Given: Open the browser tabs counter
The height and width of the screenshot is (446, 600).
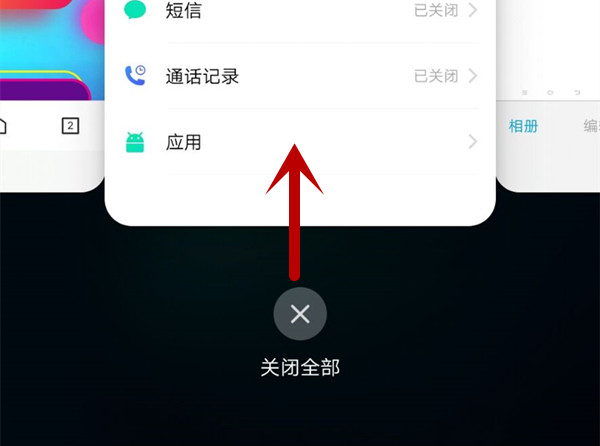Looking at the screenshot, I should [x=70, y=126].
